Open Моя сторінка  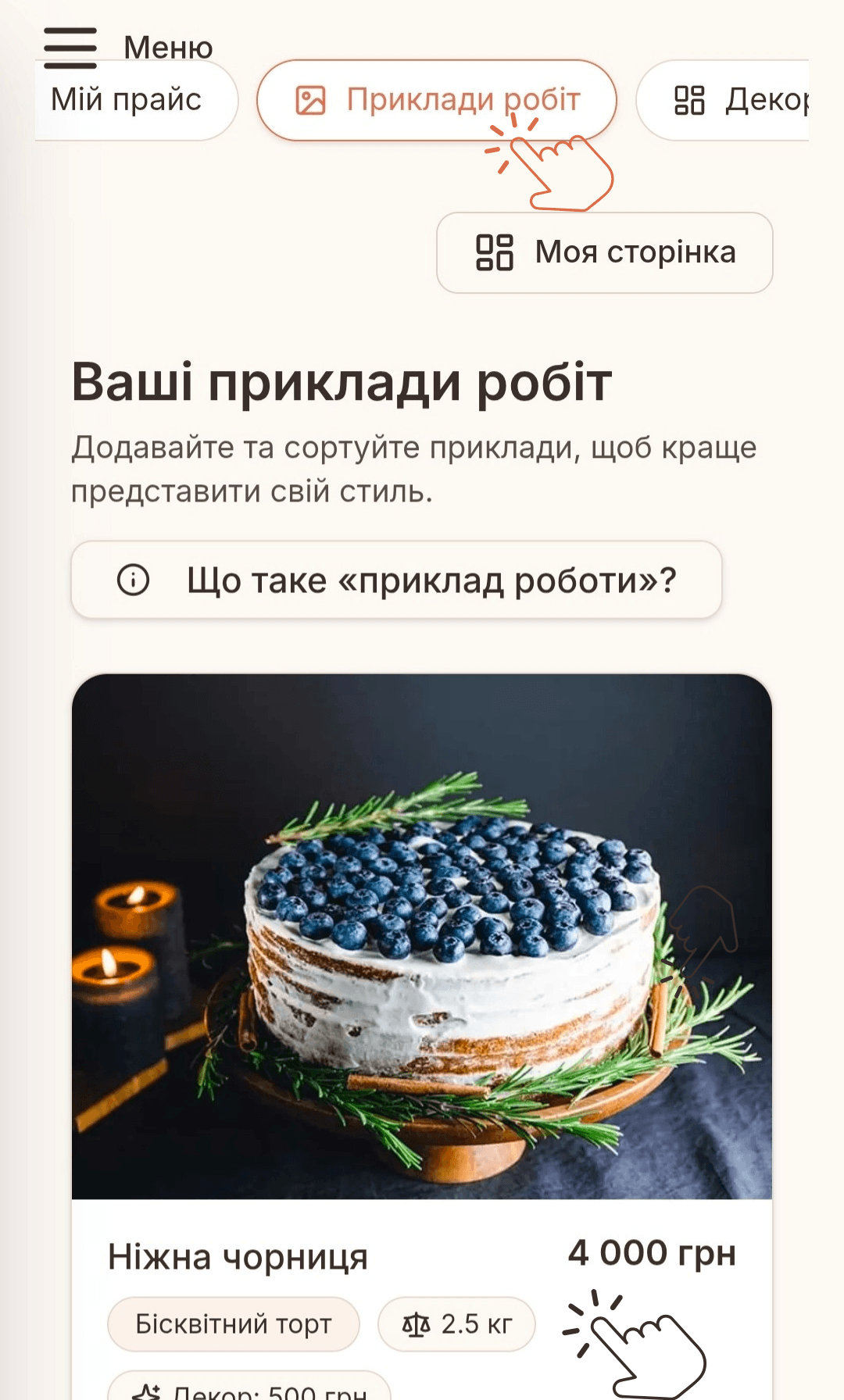[604, 252]
